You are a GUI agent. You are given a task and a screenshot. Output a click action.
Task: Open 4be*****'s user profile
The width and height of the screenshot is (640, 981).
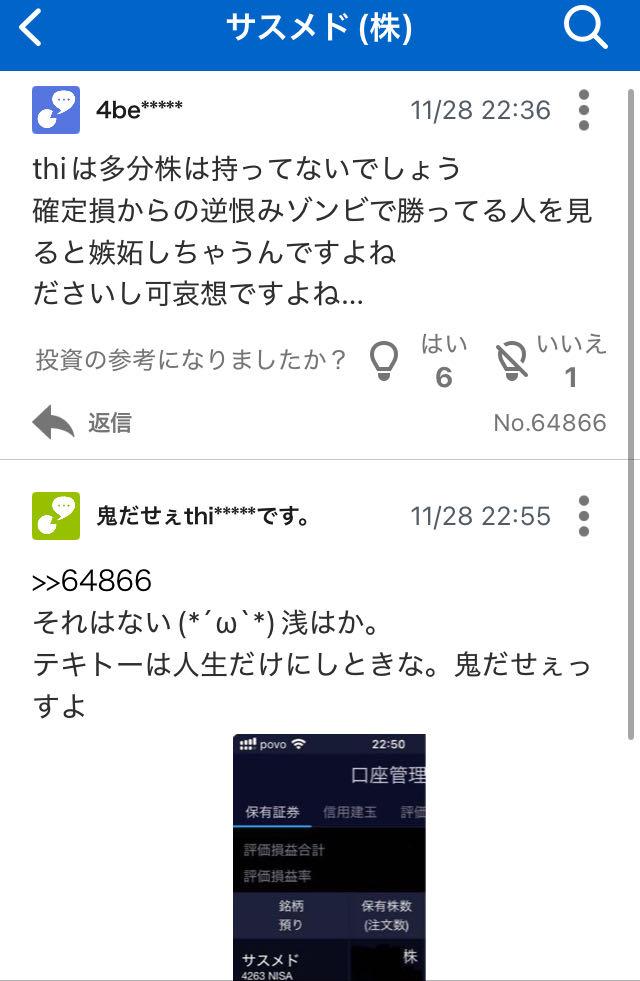click(56, 110)
